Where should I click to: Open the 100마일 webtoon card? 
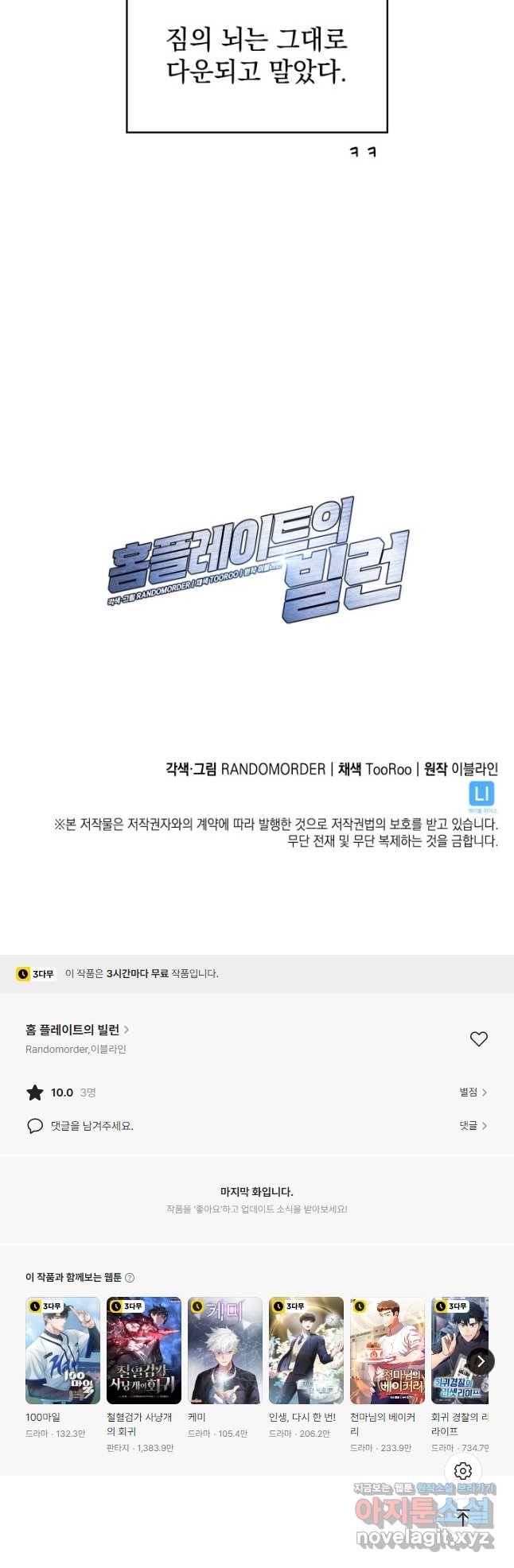63,1351
